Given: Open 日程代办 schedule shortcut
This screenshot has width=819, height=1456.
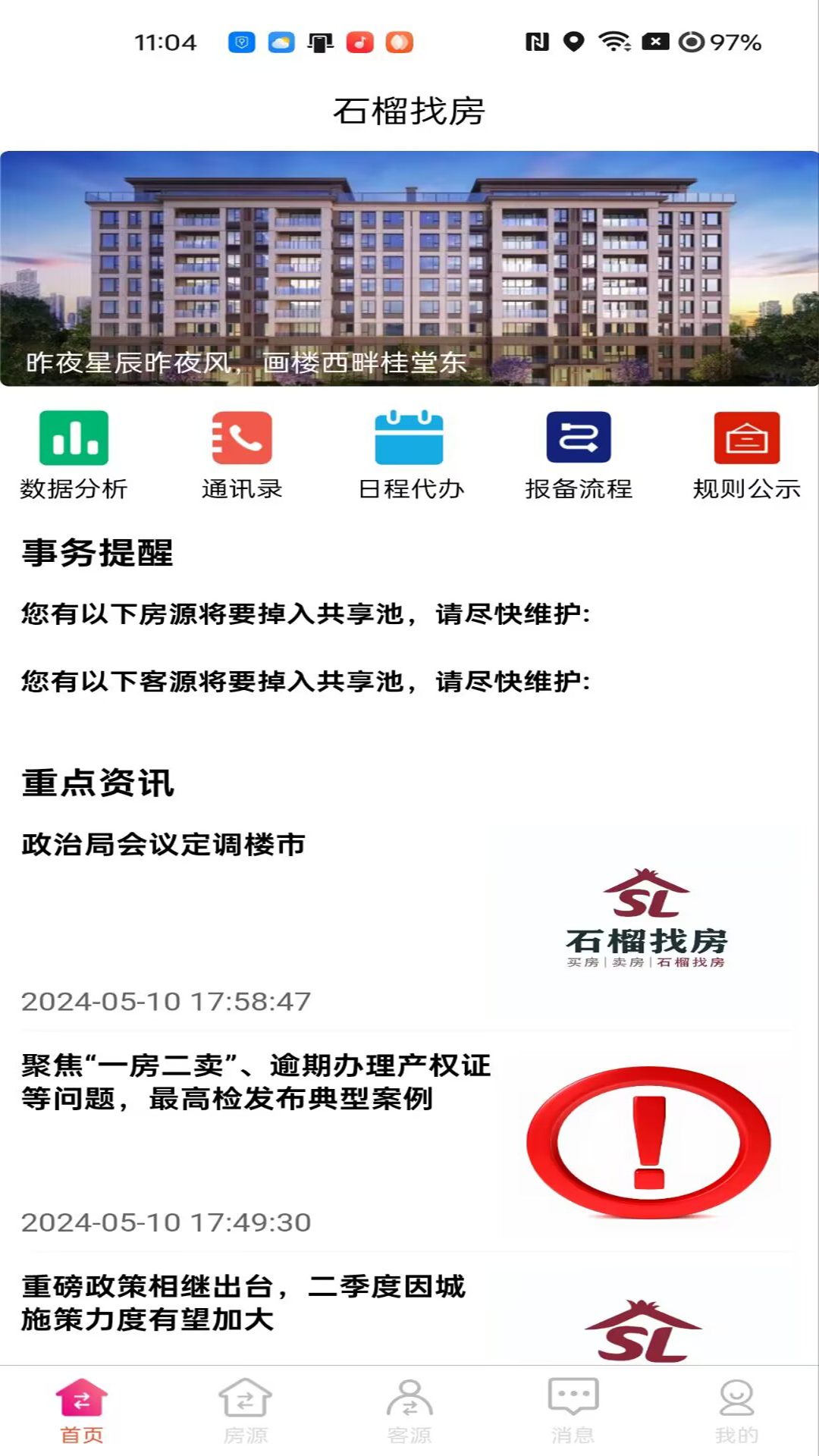Looking at the screenshot, I should pyautogui.click(x=409, y=453).
